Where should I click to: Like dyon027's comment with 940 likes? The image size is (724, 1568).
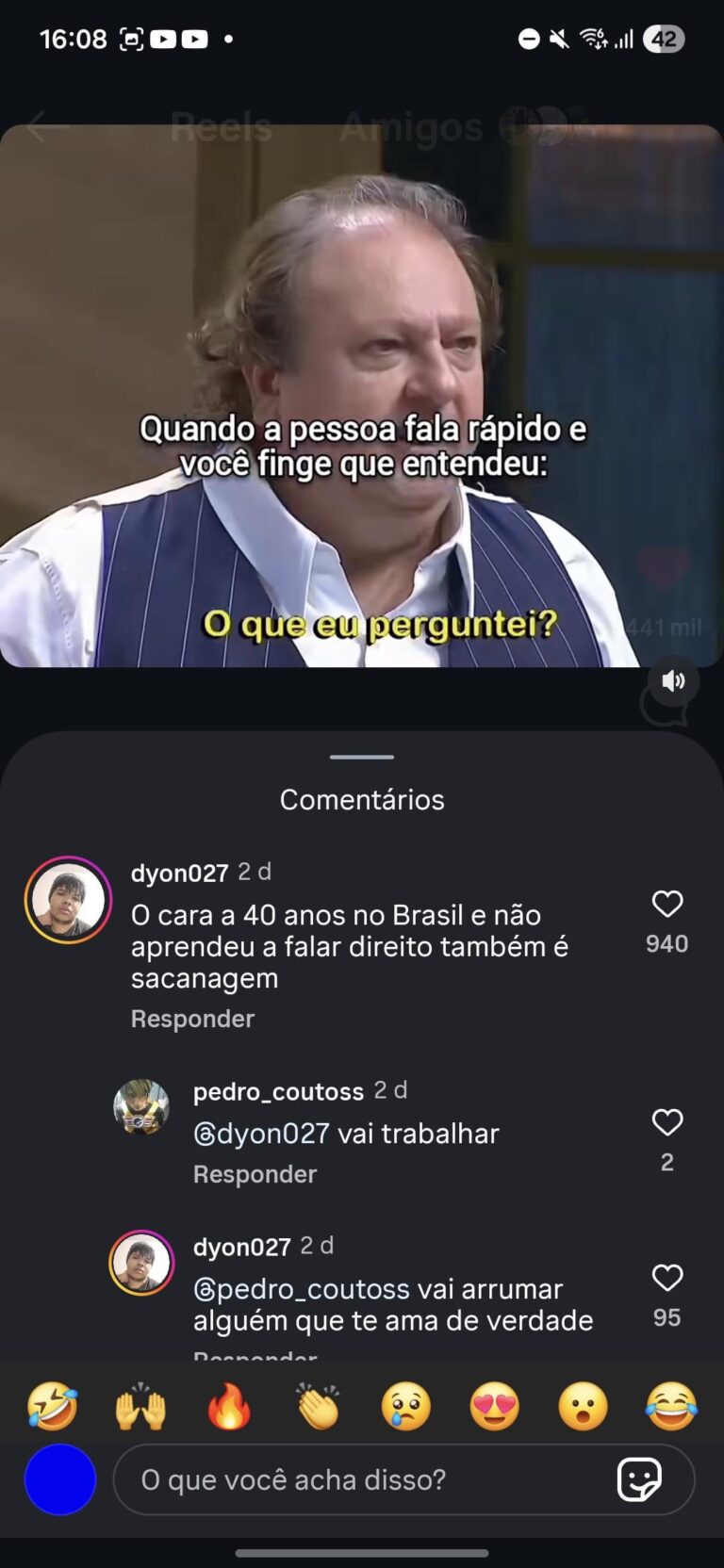[666, 905]
